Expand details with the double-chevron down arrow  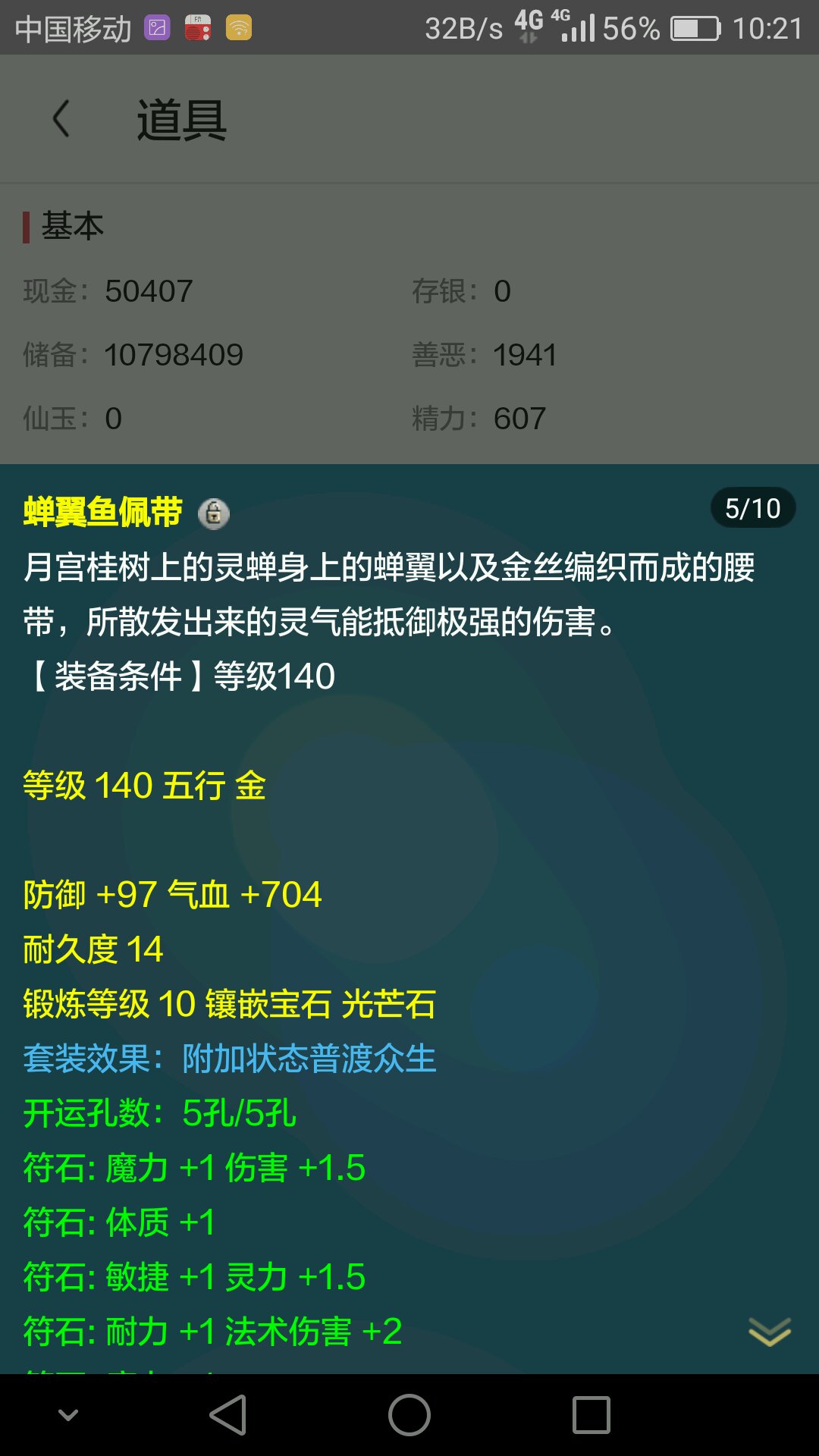(x=770, y=1332)
